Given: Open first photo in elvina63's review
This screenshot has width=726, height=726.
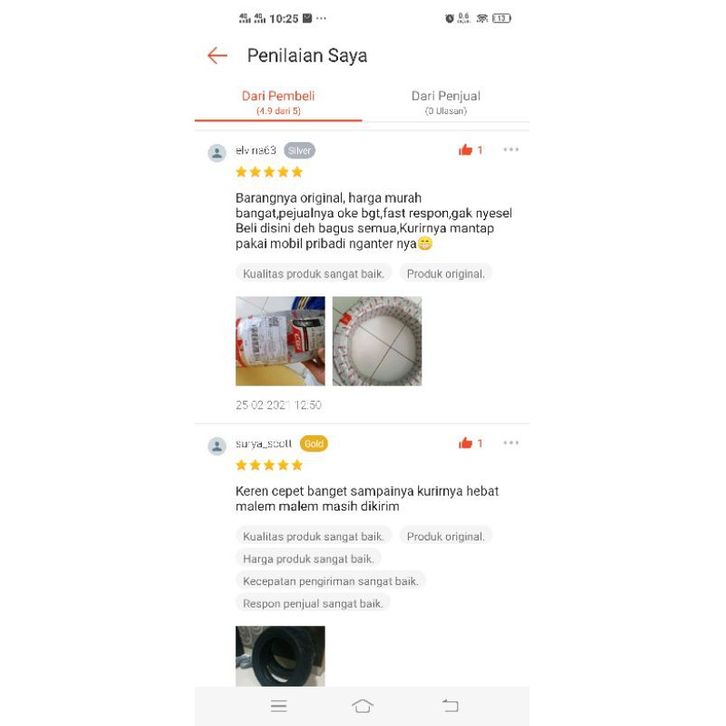Looking at the screenshot, I should 280,341.
